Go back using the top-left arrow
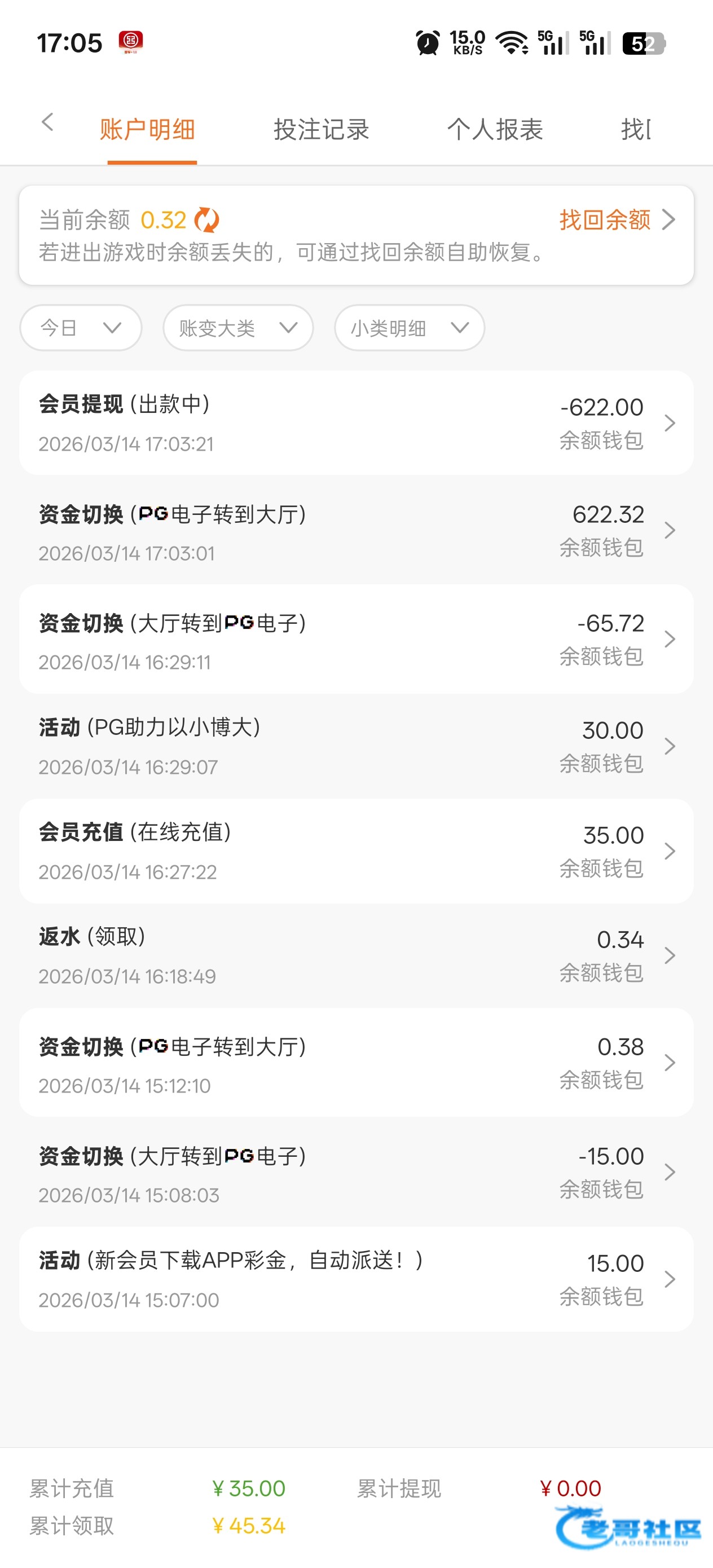Screen dimensions: 713x1568 [x=47, y=122]
